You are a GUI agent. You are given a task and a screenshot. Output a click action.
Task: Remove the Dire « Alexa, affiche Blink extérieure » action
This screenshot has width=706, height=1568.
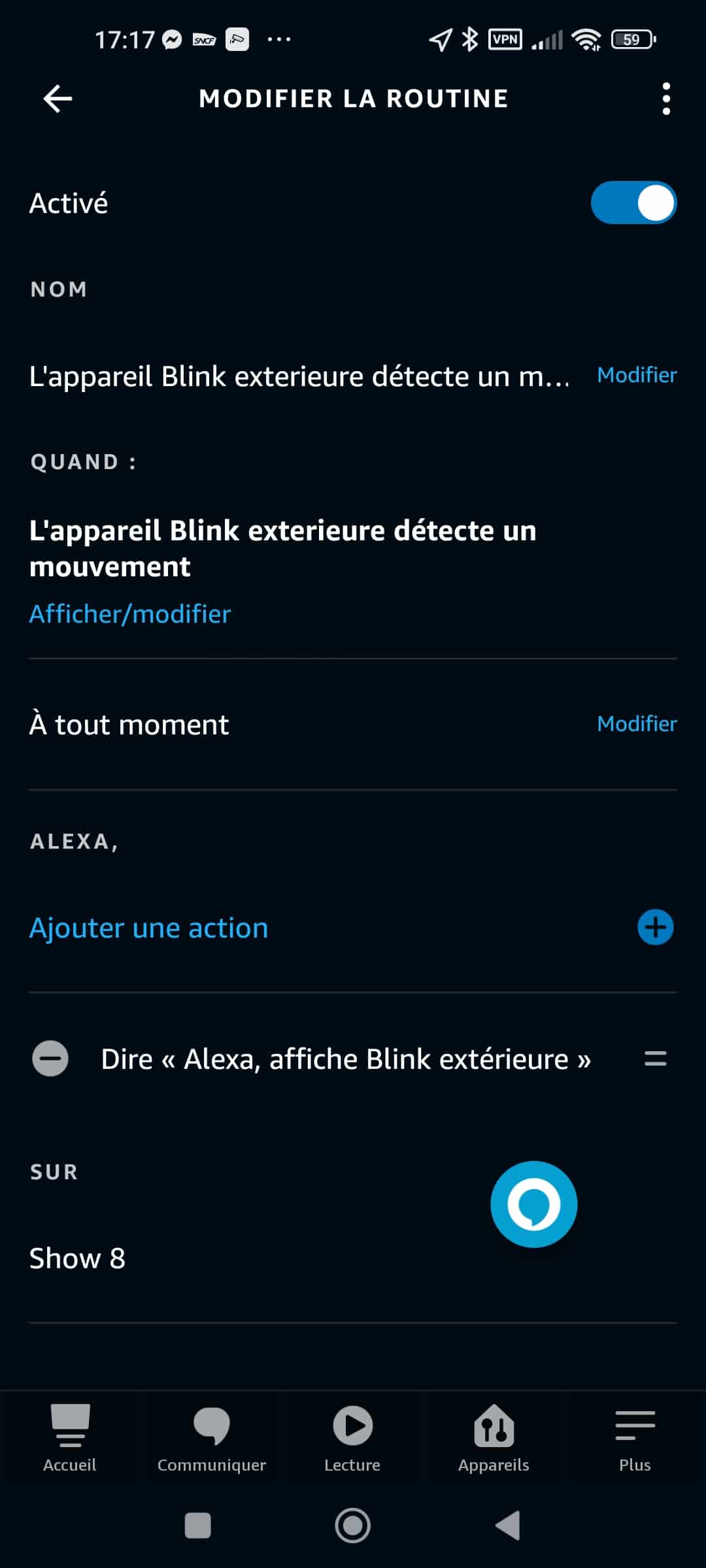click(50, 1058)
